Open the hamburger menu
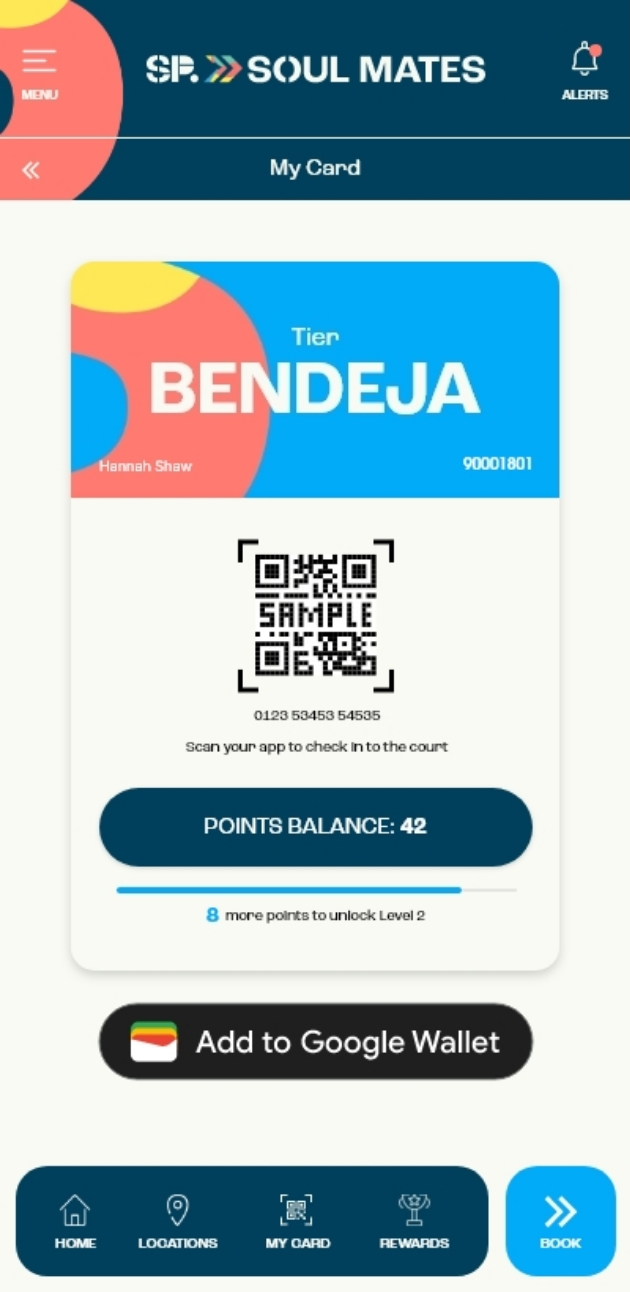 tap(40, 70)
